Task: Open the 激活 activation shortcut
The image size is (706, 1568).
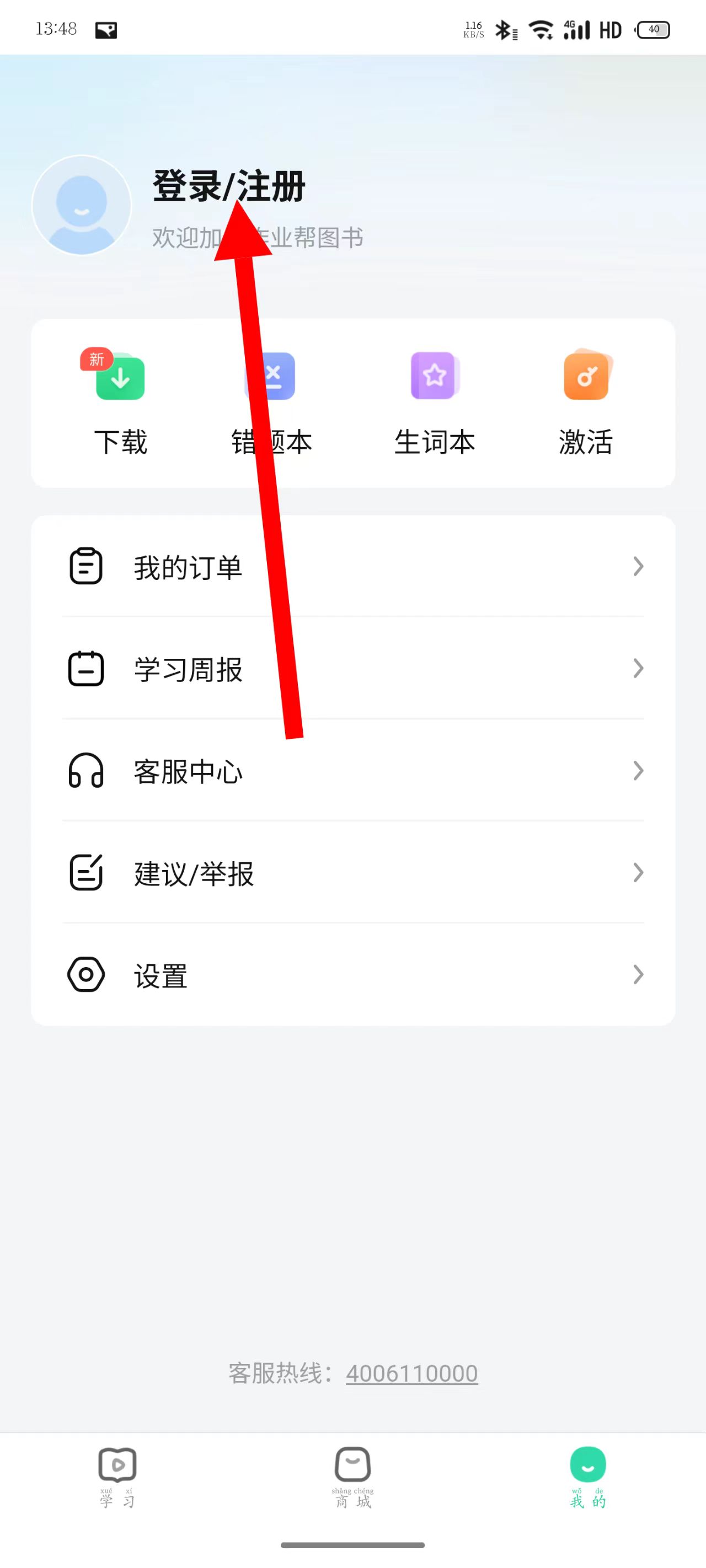Action: pyautogui.click(x=585, y=403)
